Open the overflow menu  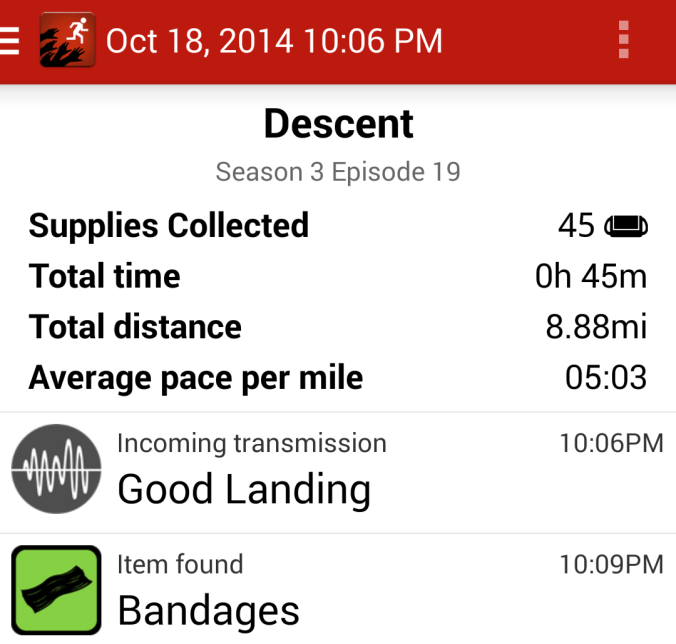(624, 40)
